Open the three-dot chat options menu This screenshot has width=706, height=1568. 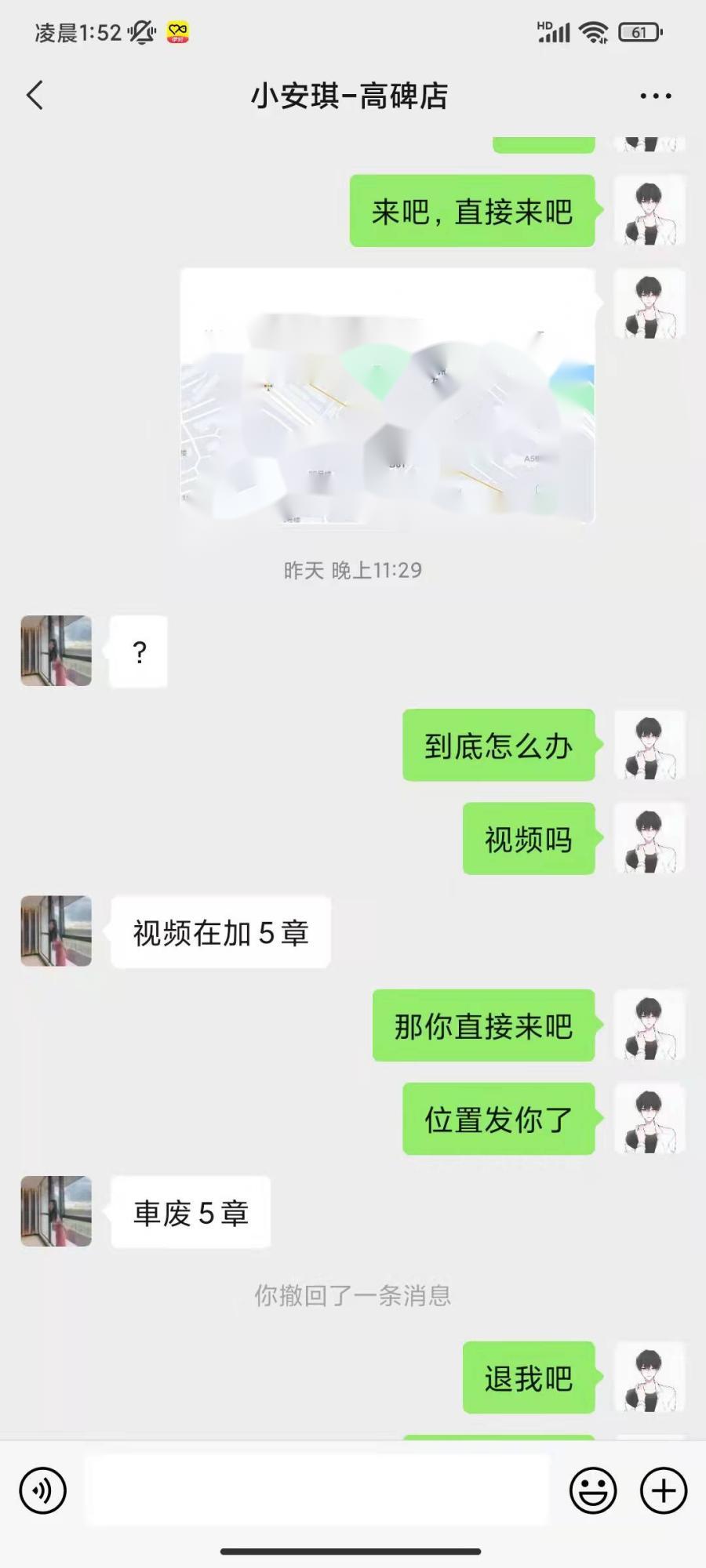655,96
